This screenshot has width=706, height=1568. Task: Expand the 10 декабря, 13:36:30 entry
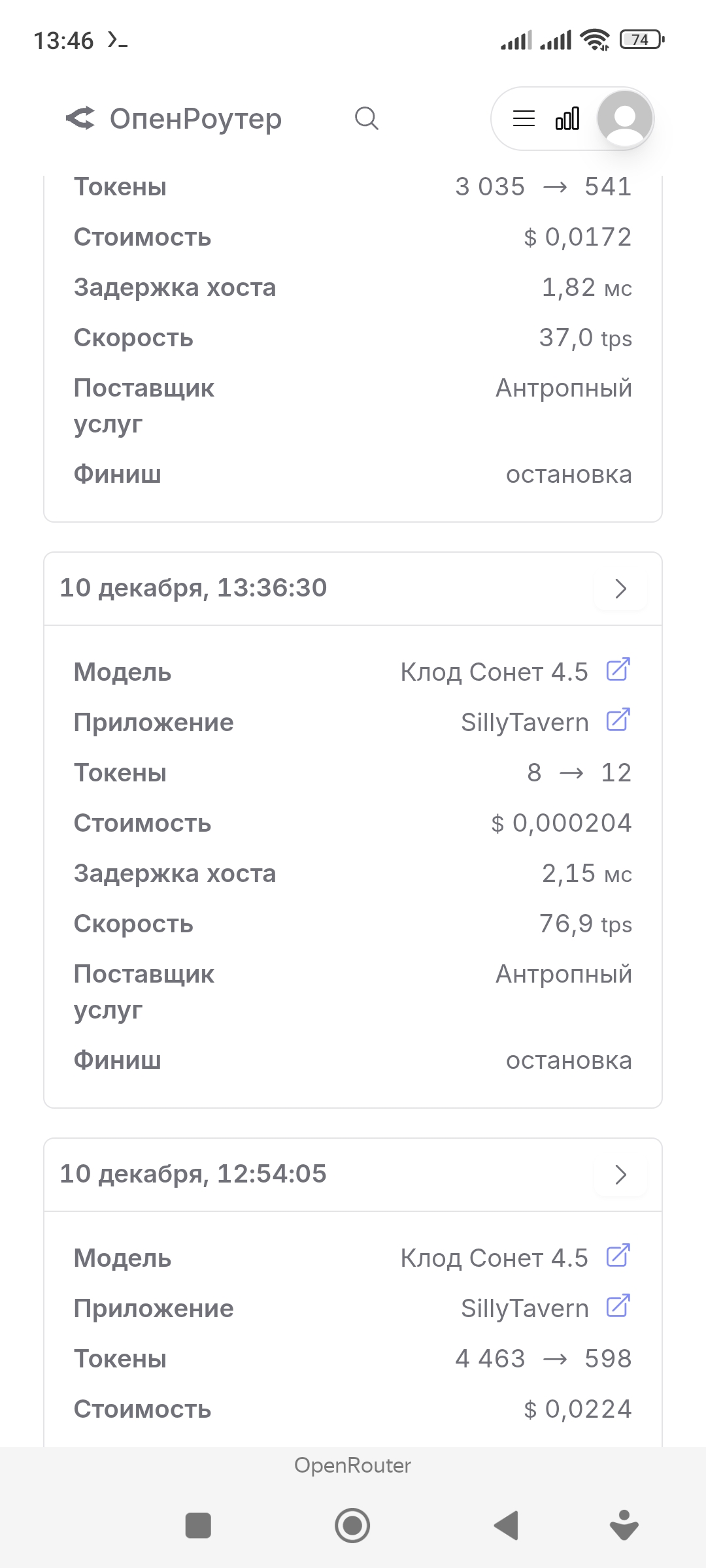[x=620, y=589]
